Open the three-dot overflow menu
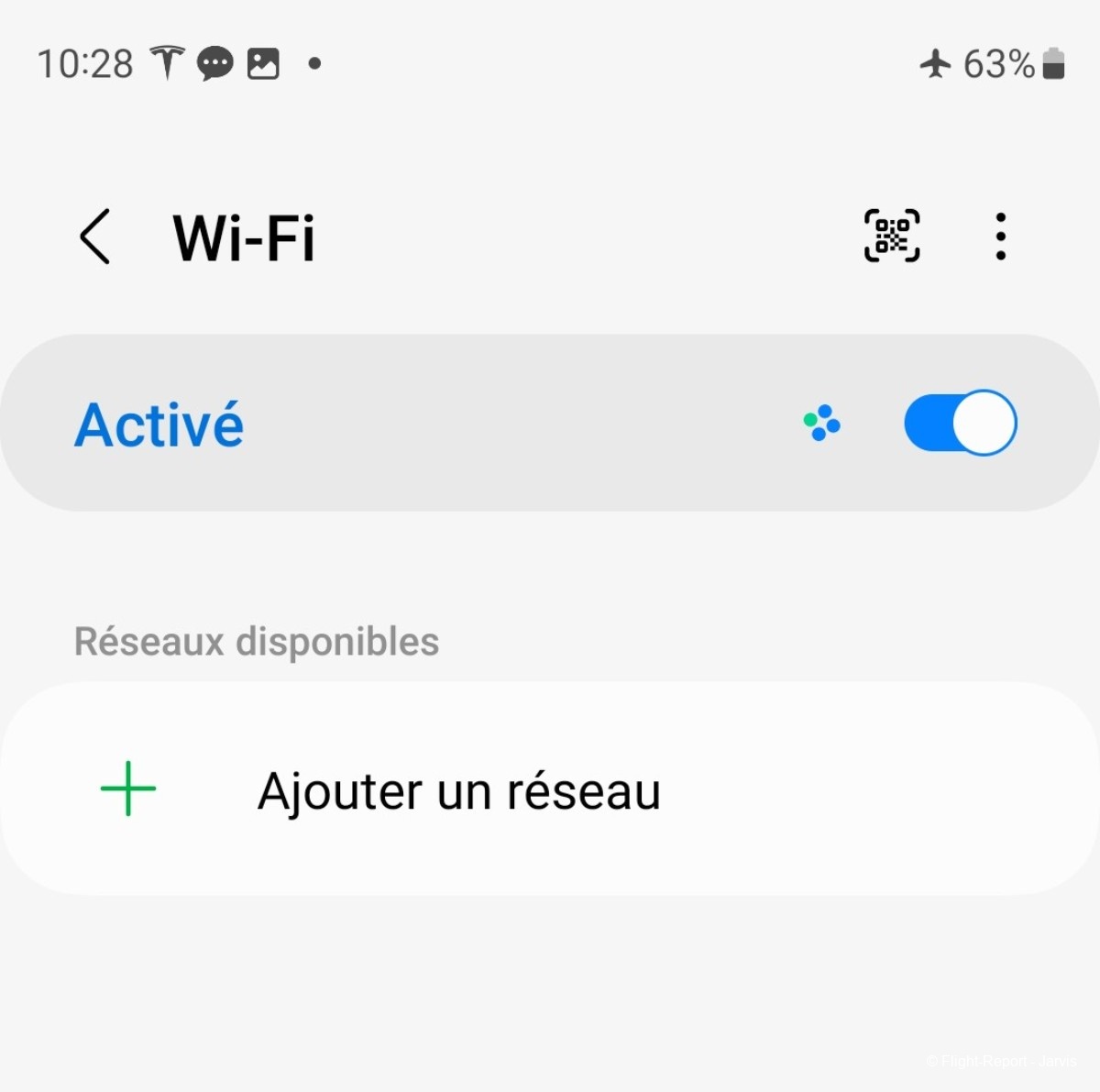Screen dimensions: 1100x1092 coord(1000,237)
